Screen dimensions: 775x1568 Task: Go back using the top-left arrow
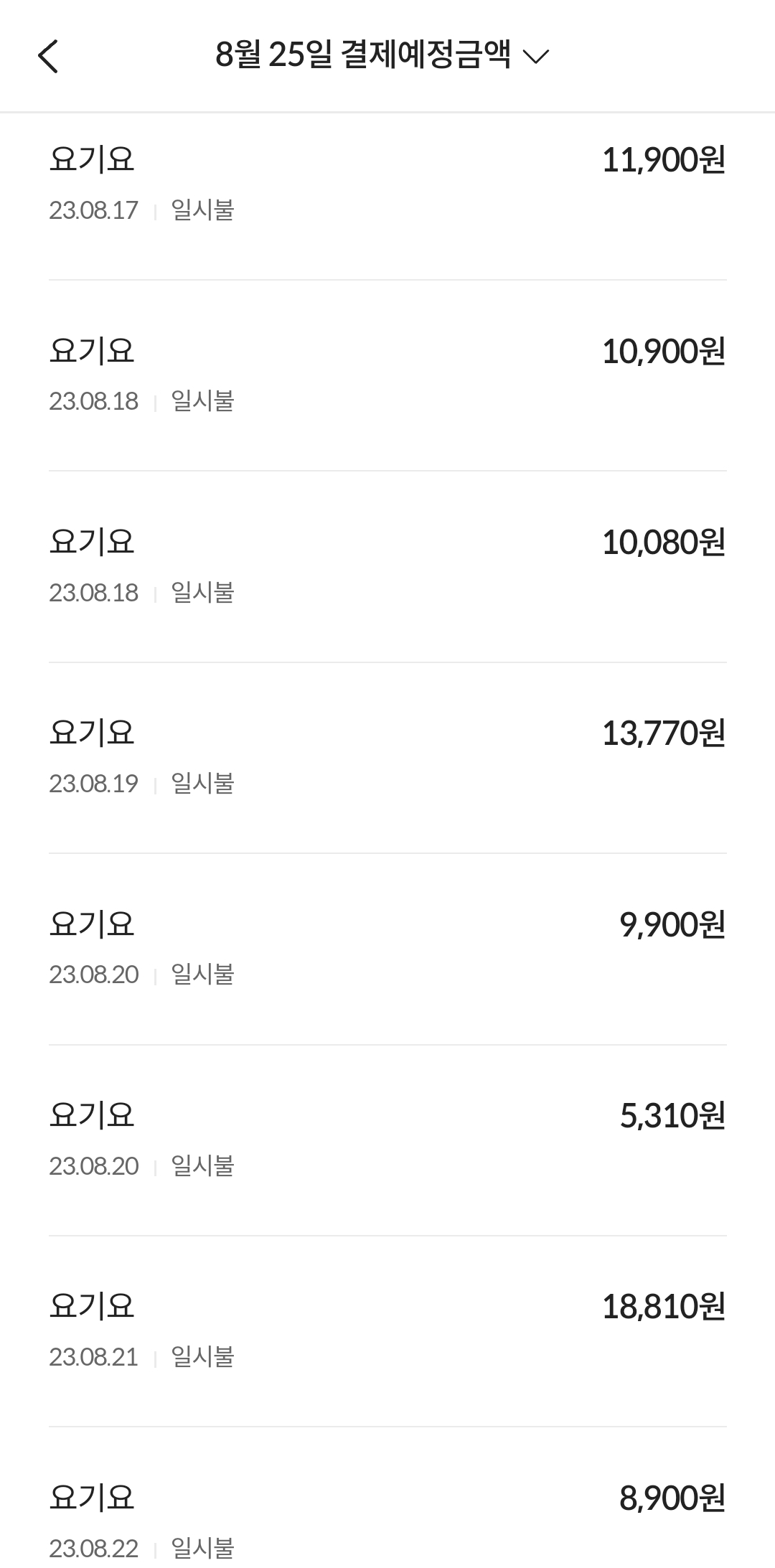[x=48, y=57]
